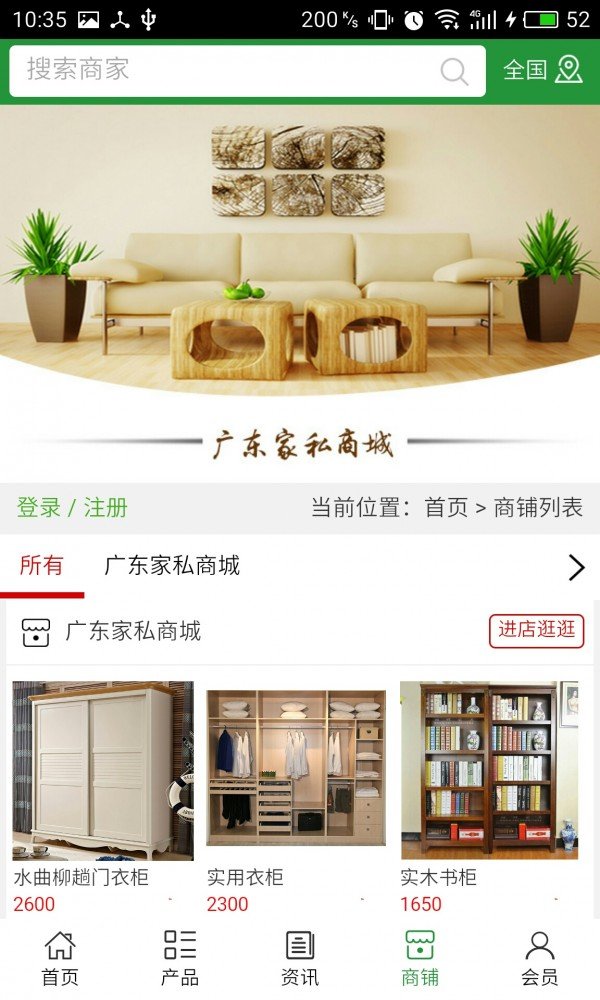
Task: Open the 全国 location selector
Action: pos(542,70)
